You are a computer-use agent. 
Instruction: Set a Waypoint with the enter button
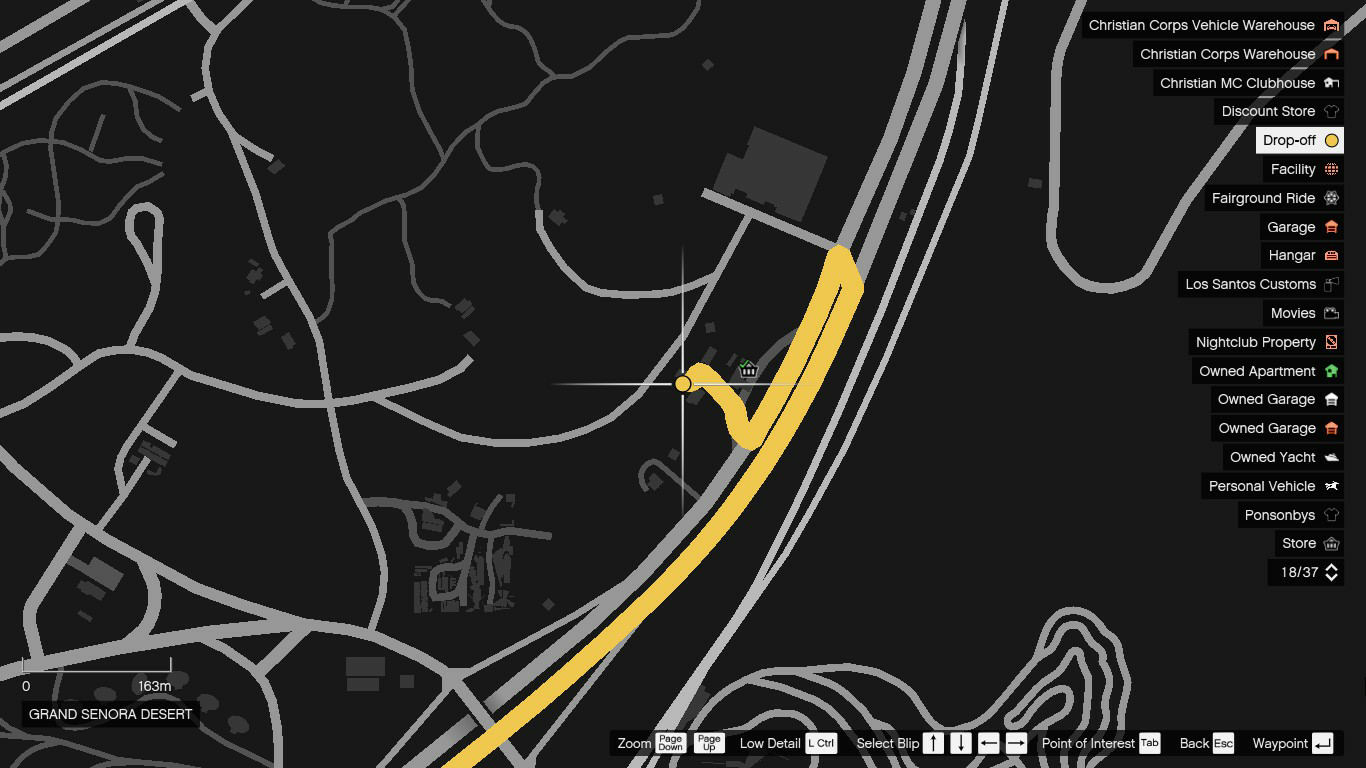click(x=1322, y=743)
